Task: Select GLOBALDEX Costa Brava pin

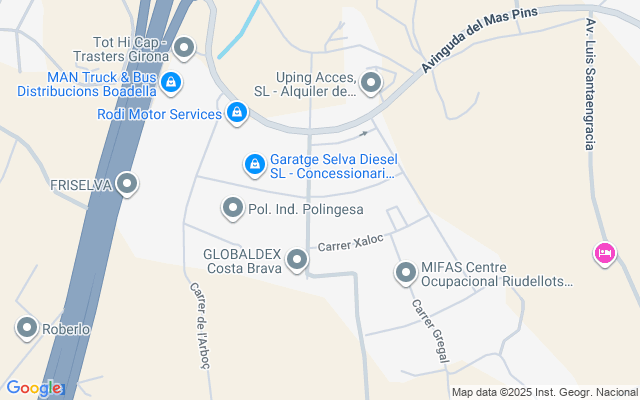Action: (297, 261)
